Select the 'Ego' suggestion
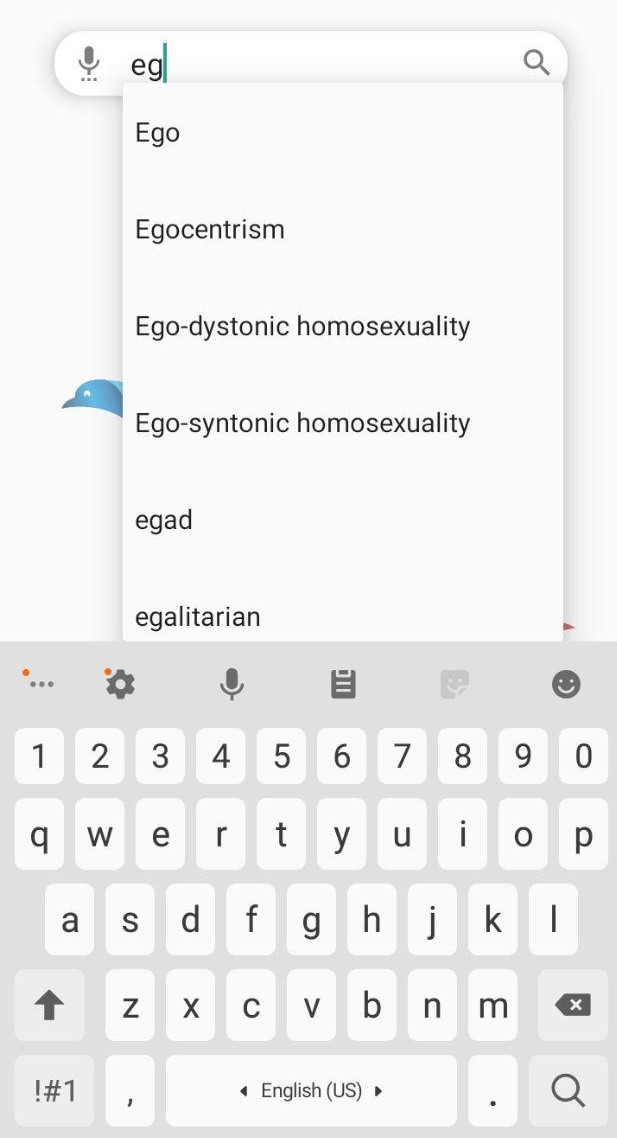Image resolution: width=617 pixels, height=1138 pixels. pos(158,133)
